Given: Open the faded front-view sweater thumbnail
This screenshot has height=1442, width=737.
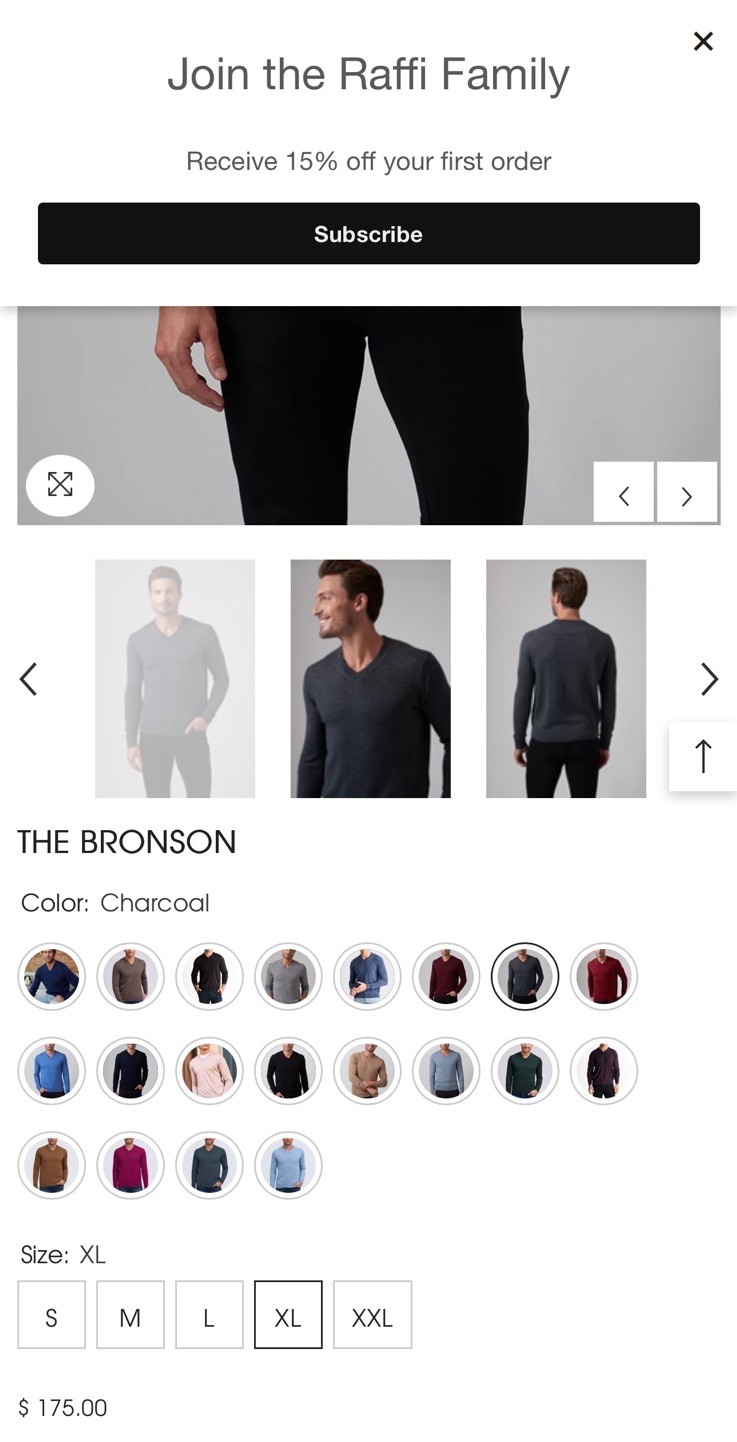Looking at the screenshot, I should click(x=175, y=679).
